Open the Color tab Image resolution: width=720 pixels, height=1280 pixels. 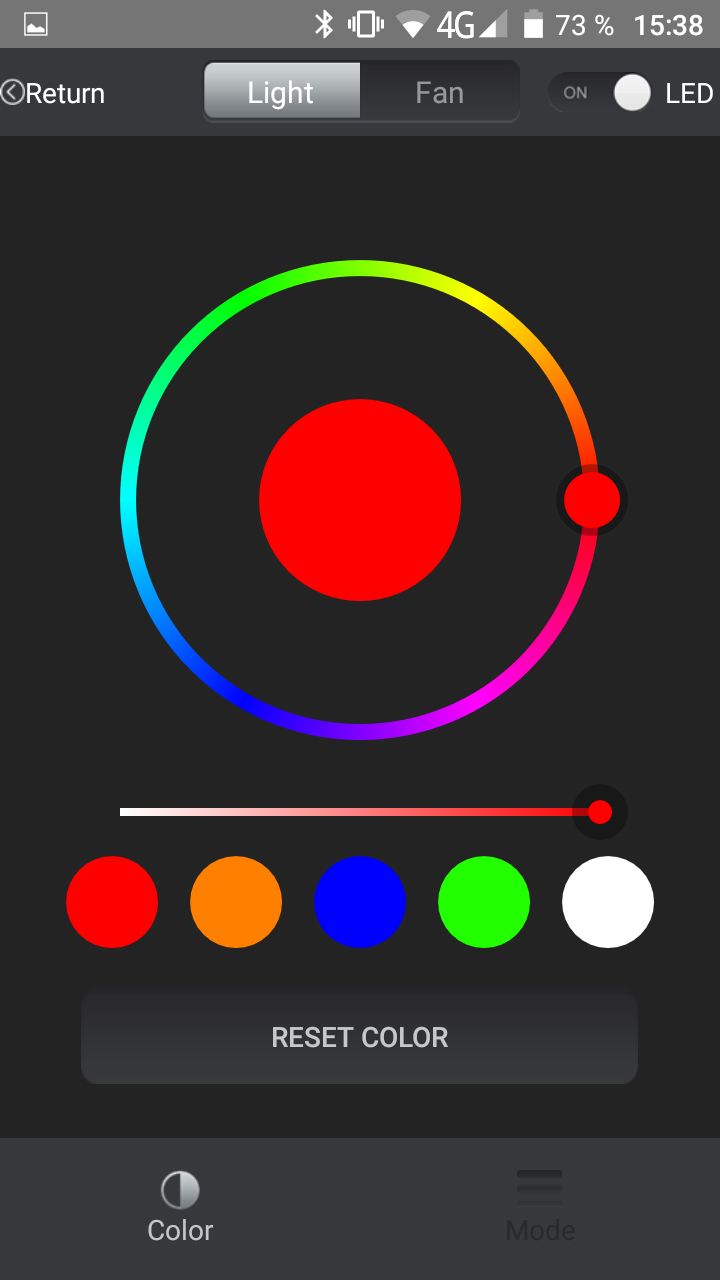tap(180, 1208)
